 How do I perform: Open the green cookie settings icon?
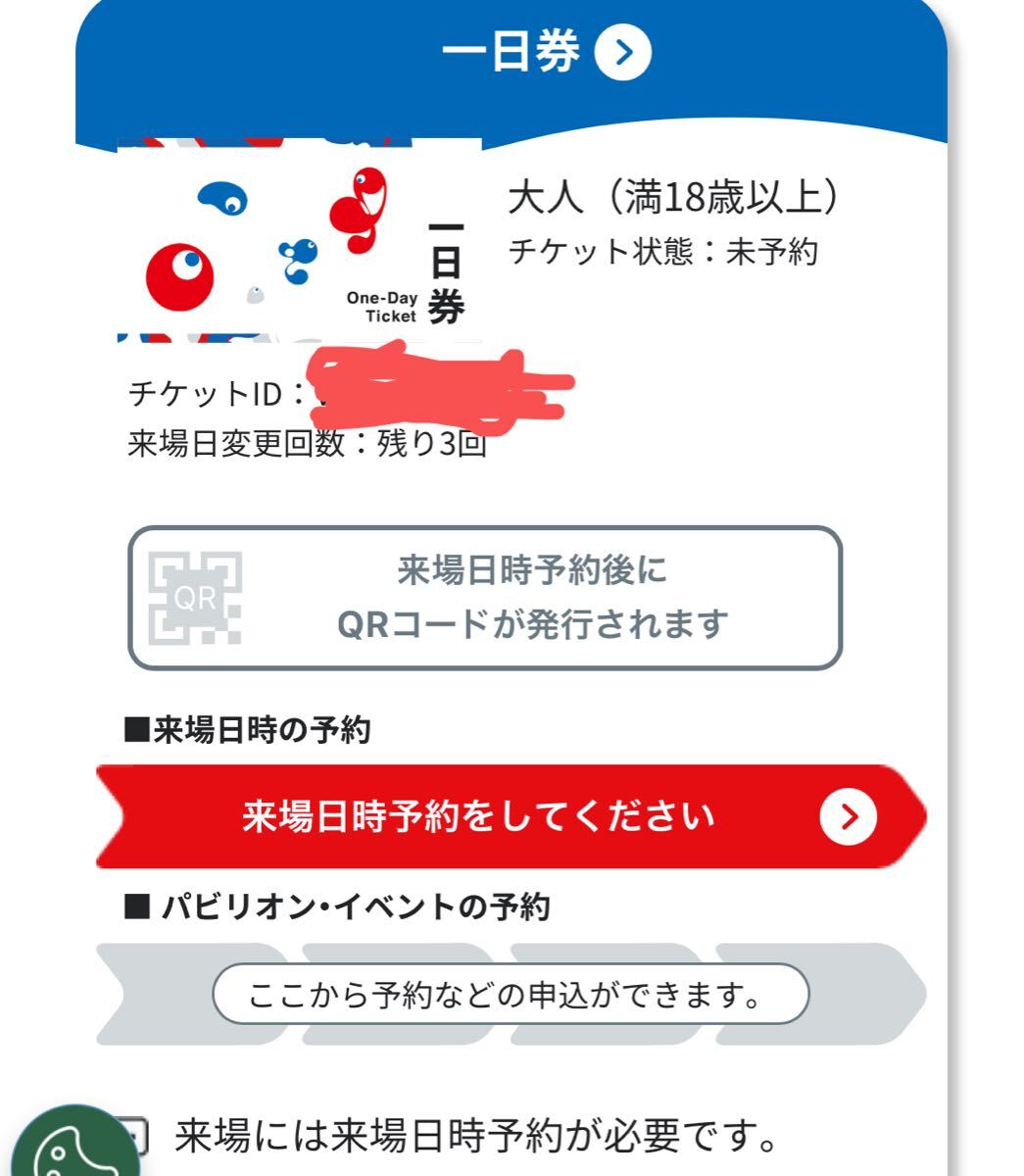[73, 1149]
